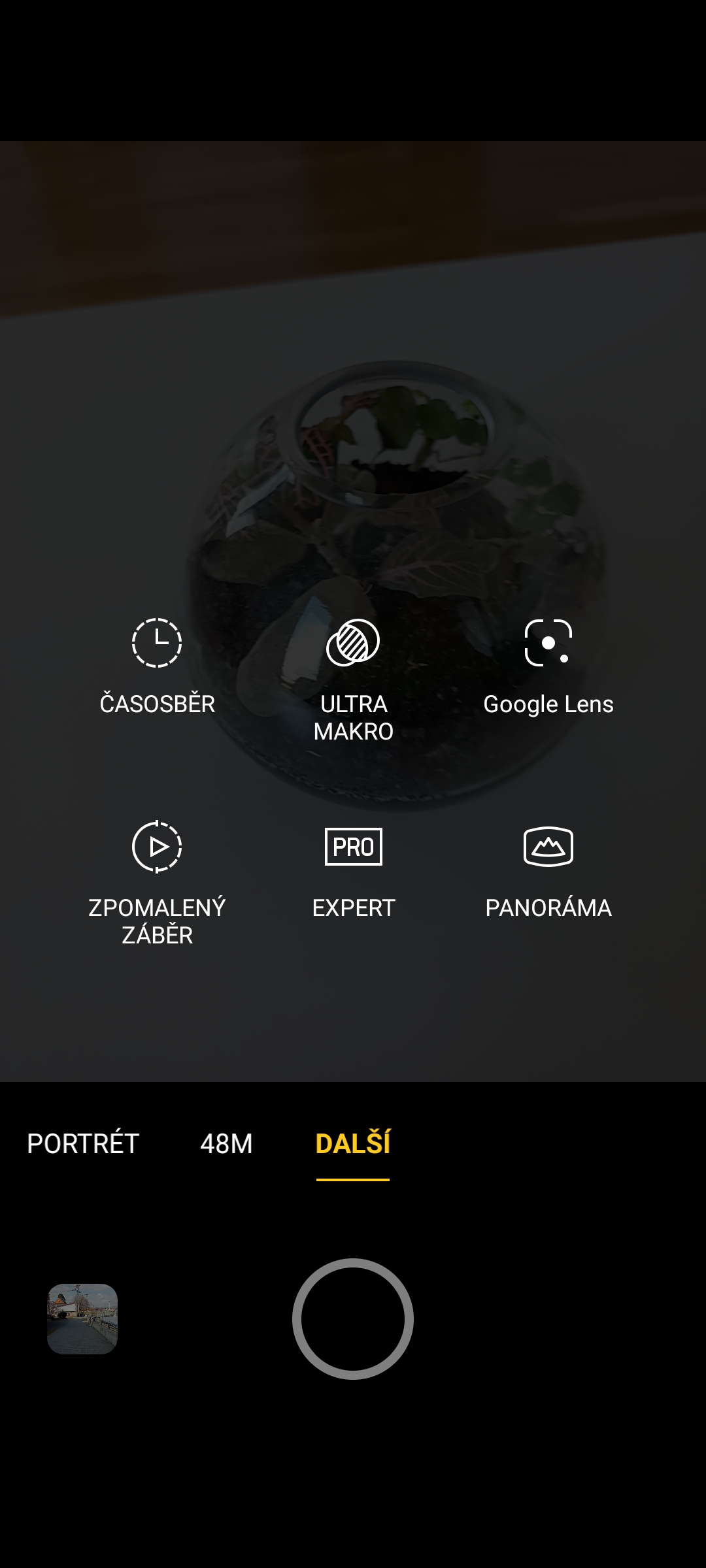Tap the Další tab
The image size is (706, 1568).
click(353, 1143)
